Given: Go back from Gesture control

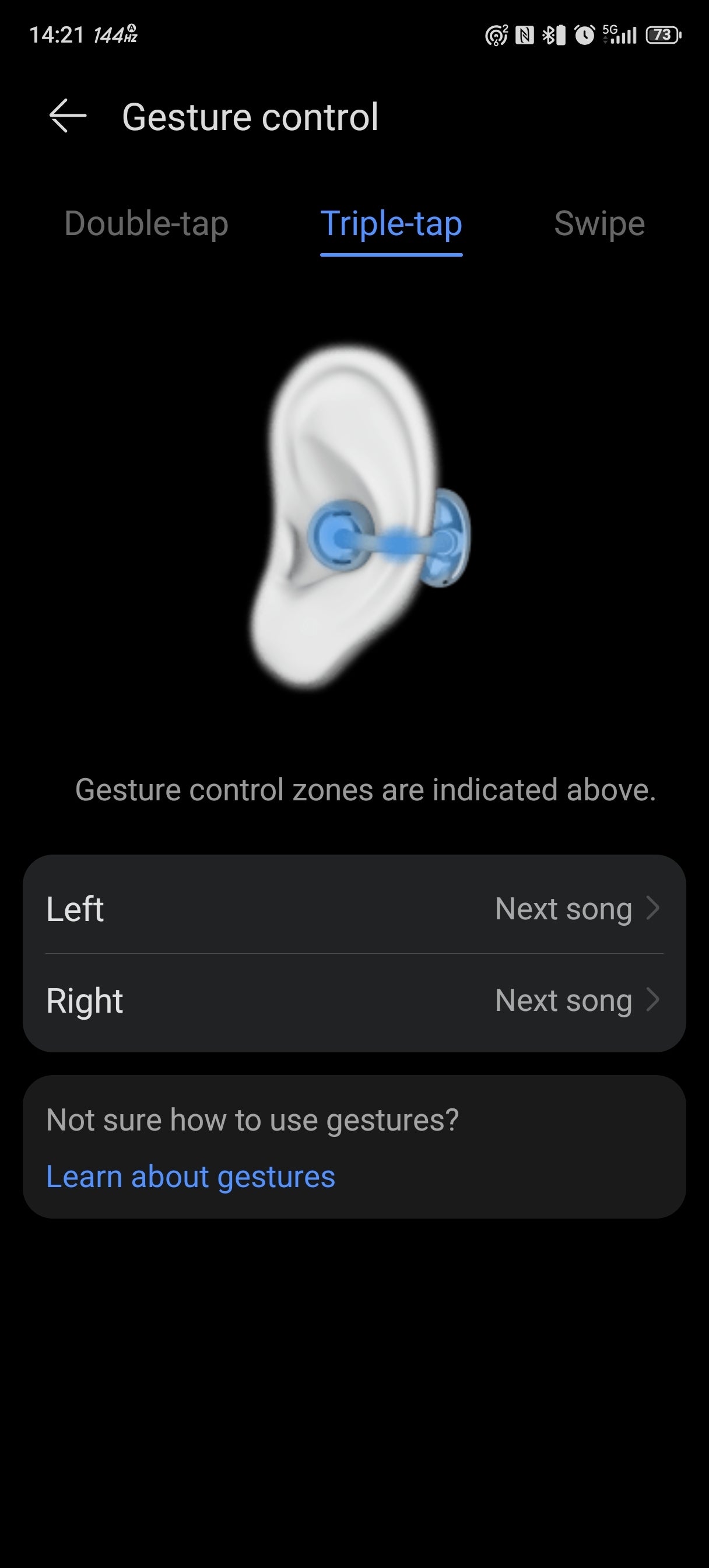Looking at the screenshot, I should pyautogui.click(x=67, y=116).
